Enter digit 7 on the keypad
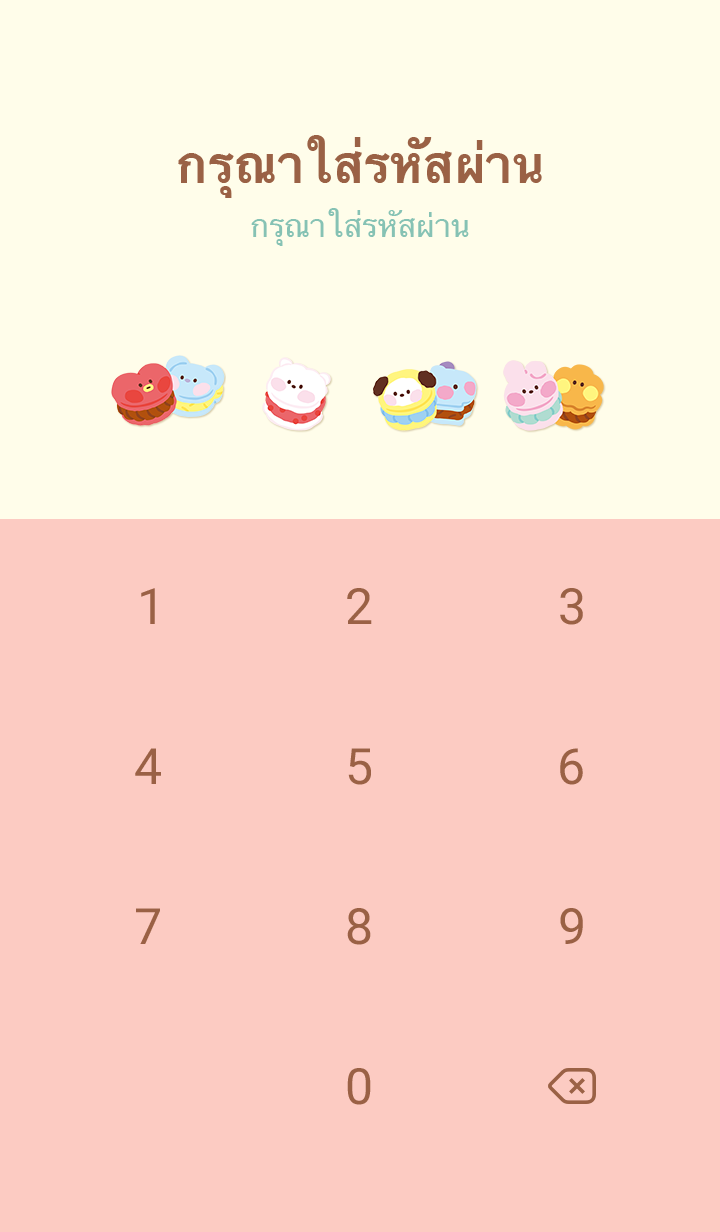720x1232 pixels. coord(148,927)
